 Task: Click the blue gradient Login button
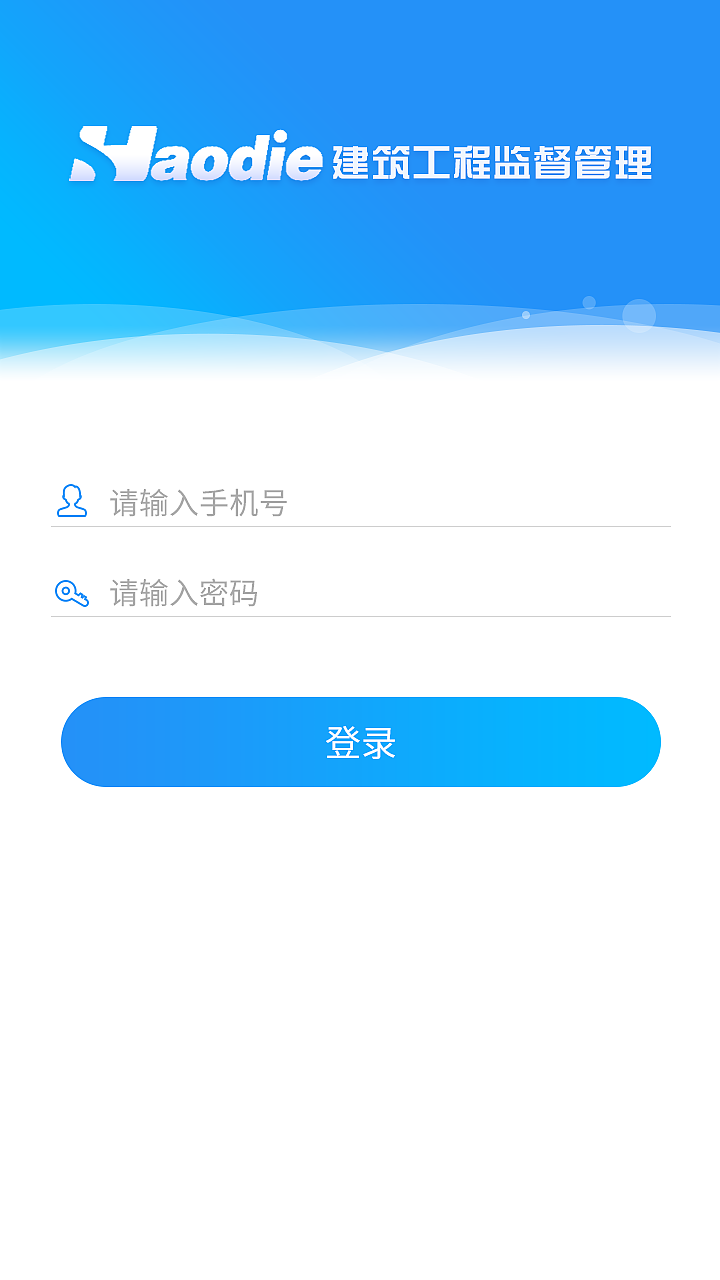[x=360, y=741]
